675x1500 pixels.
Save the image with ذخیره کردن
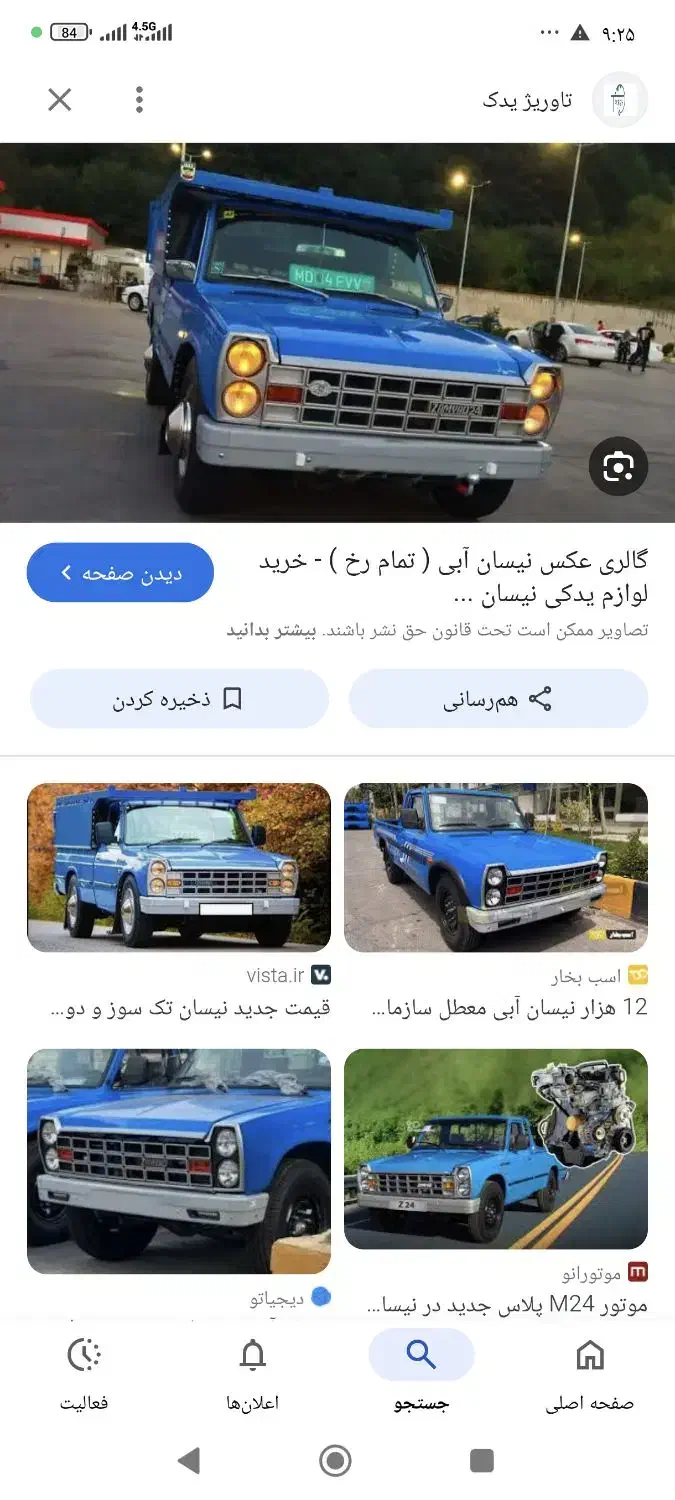179,699
